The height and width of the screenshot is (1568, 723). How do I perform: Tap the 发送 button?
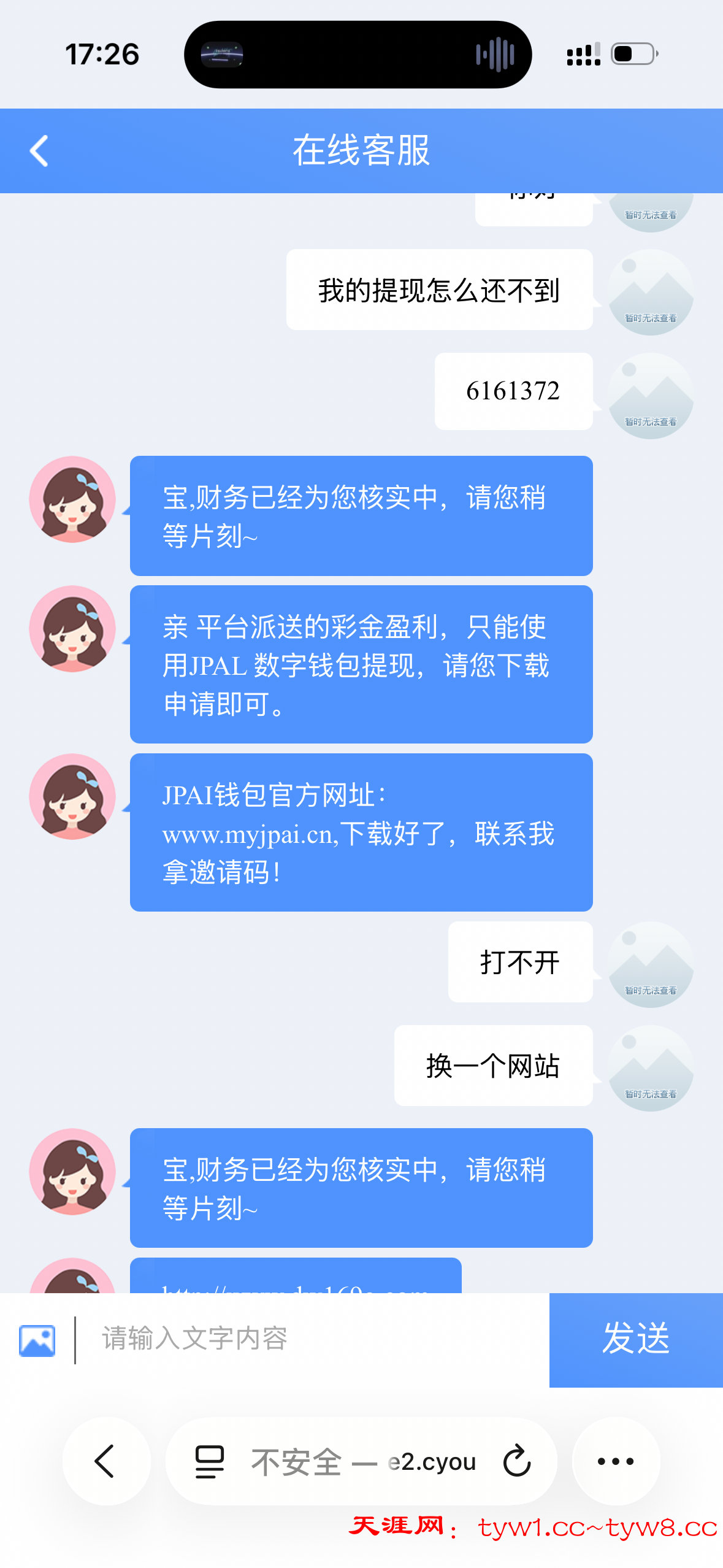tap(635, 1339)
